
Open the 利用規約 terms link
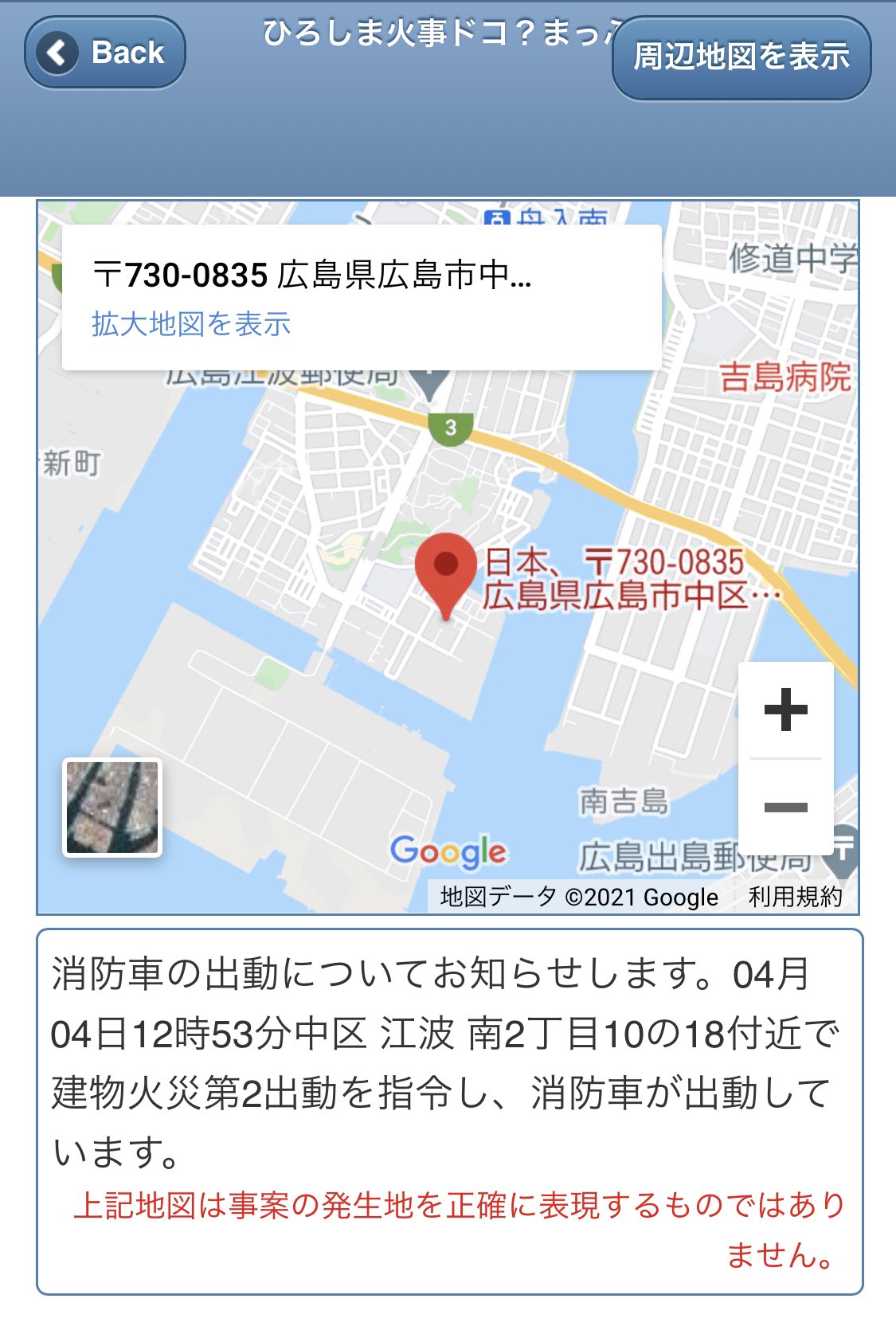pyautogui.click(x=795, y=897)
